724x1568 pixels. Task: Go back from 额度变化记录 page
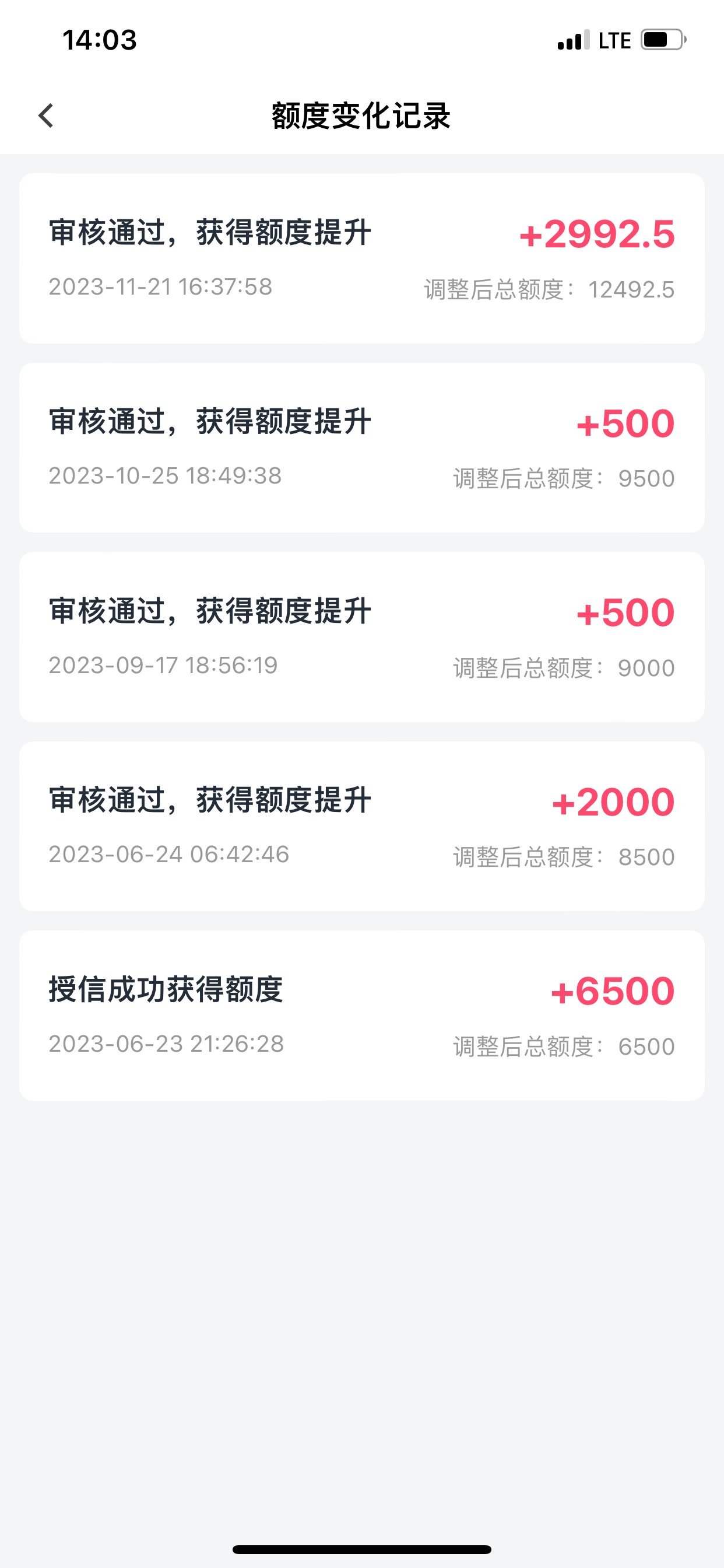coord(45,116)
